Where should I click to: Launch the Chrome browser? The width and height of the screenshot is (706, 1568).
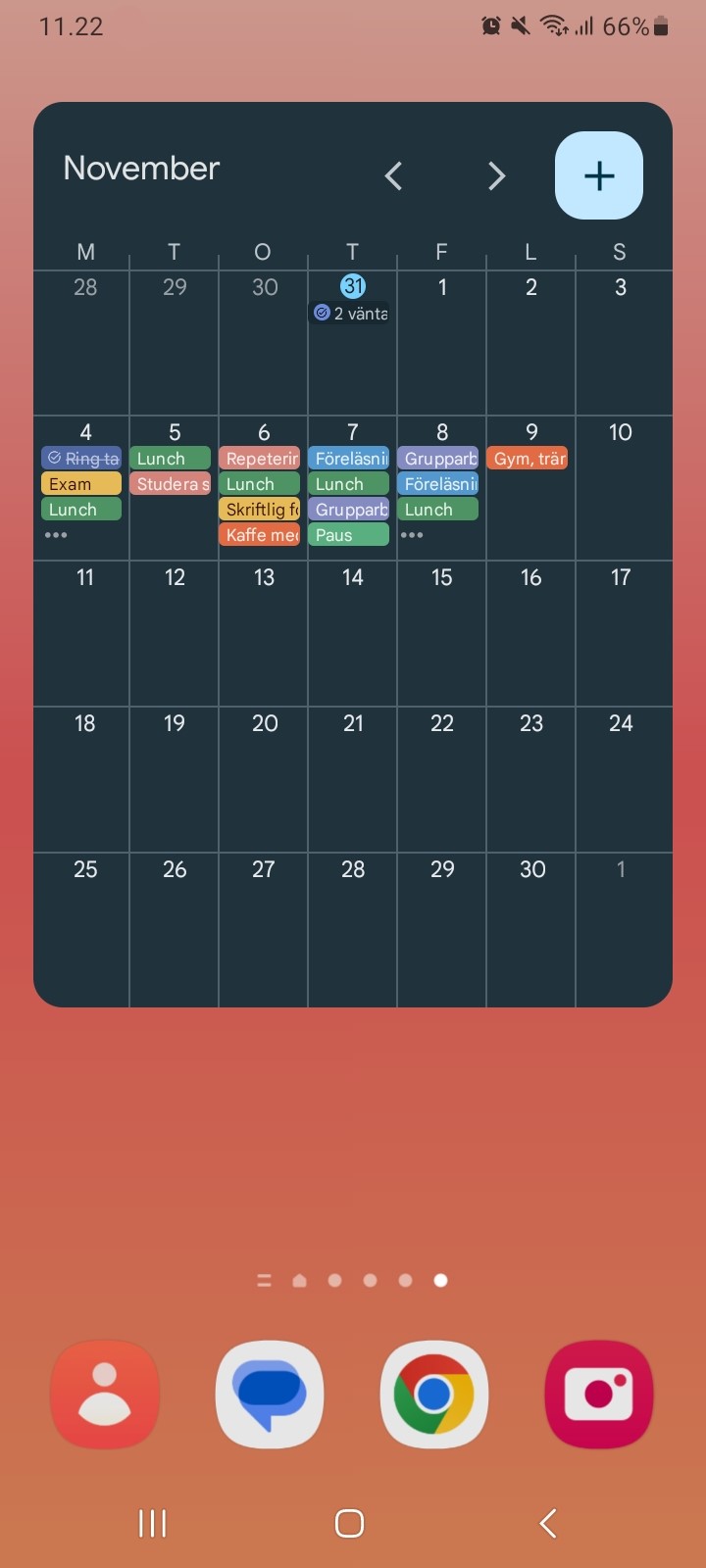[434, 1395]
